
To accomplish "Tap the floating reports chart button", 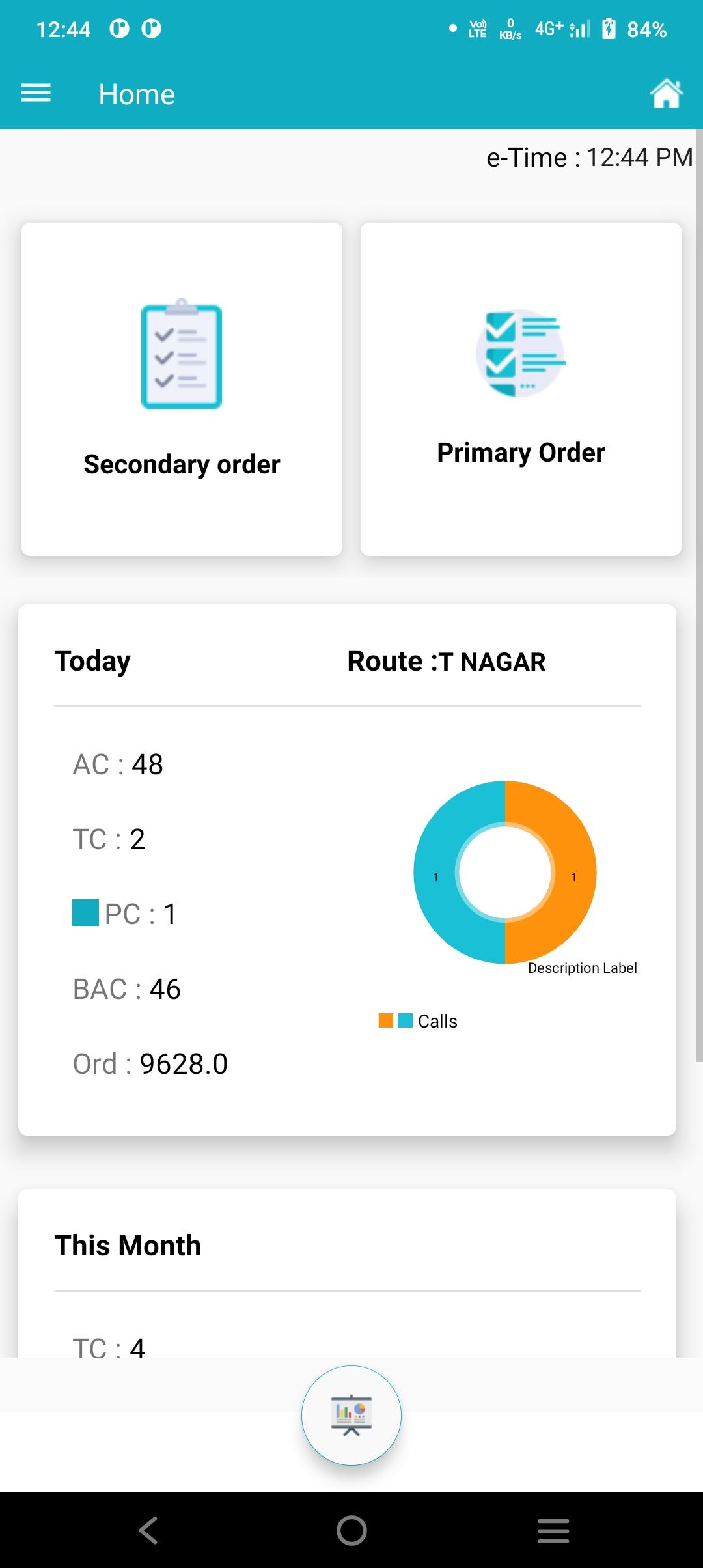I will [x=351, y=1415].
